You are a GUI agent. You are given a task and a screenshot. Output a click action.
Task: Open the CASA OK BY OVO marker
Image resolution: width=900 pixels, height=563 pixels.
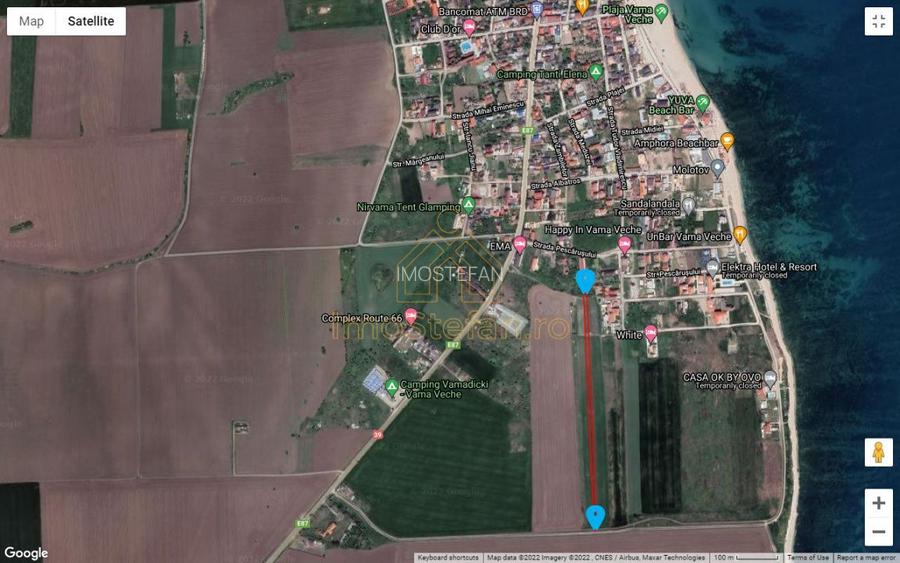coord(770,378)
